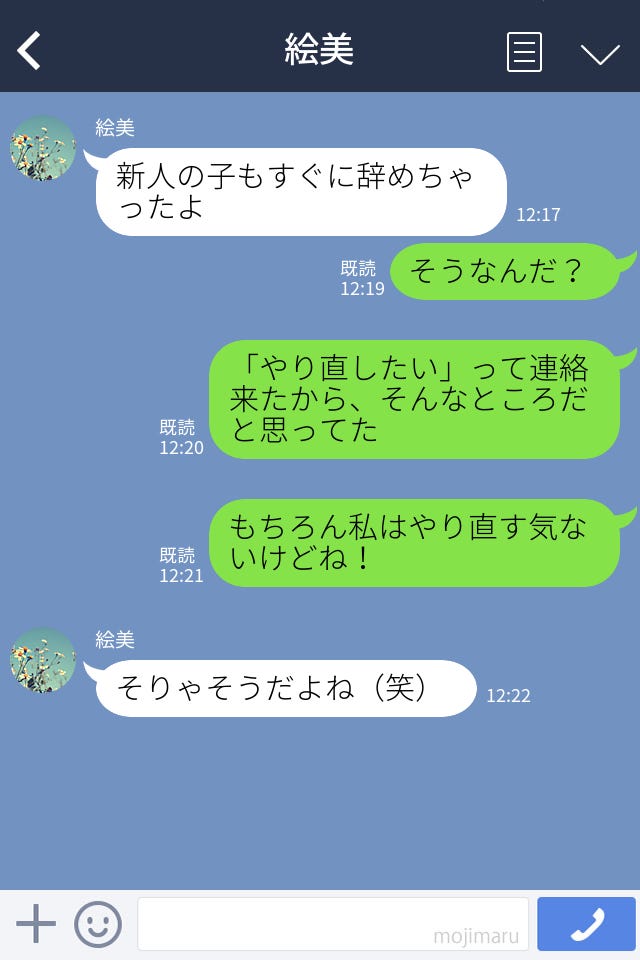Open the notes icon in the header

click(524, 52)
